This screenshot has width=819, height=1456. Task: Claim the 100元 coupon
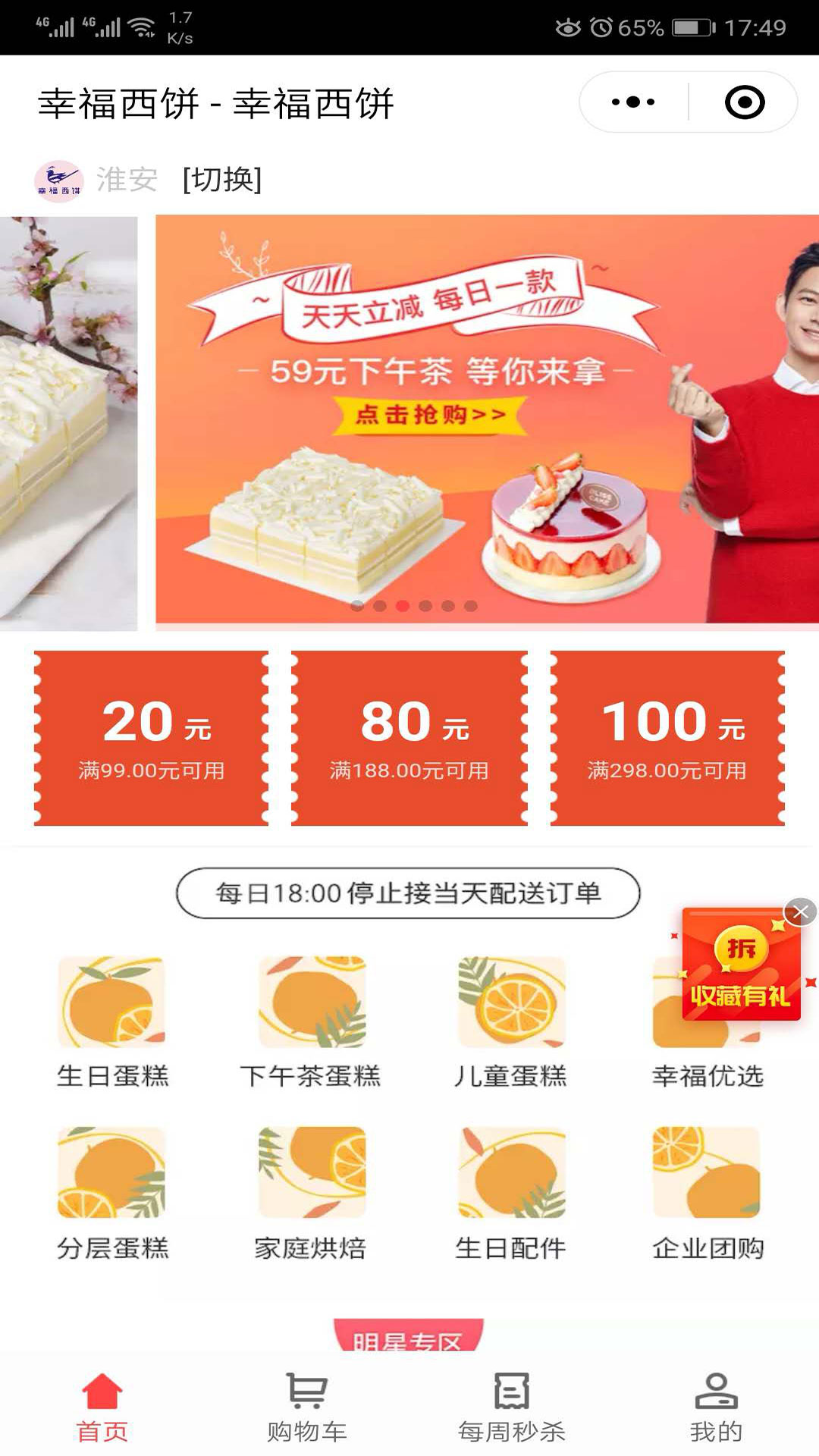point(667,738)
